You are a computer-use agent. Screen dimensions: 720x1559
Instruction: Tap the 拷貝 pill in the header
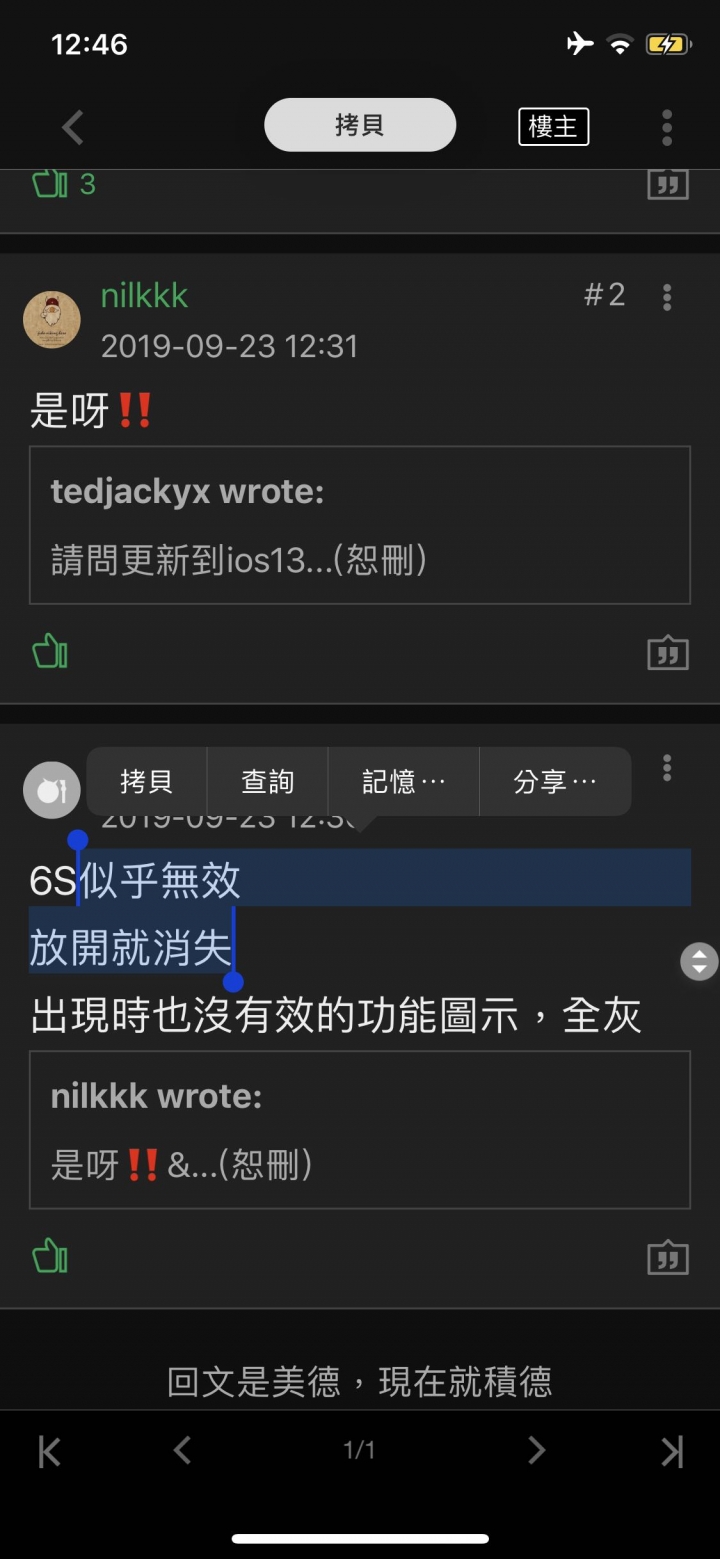coord(360,126)
